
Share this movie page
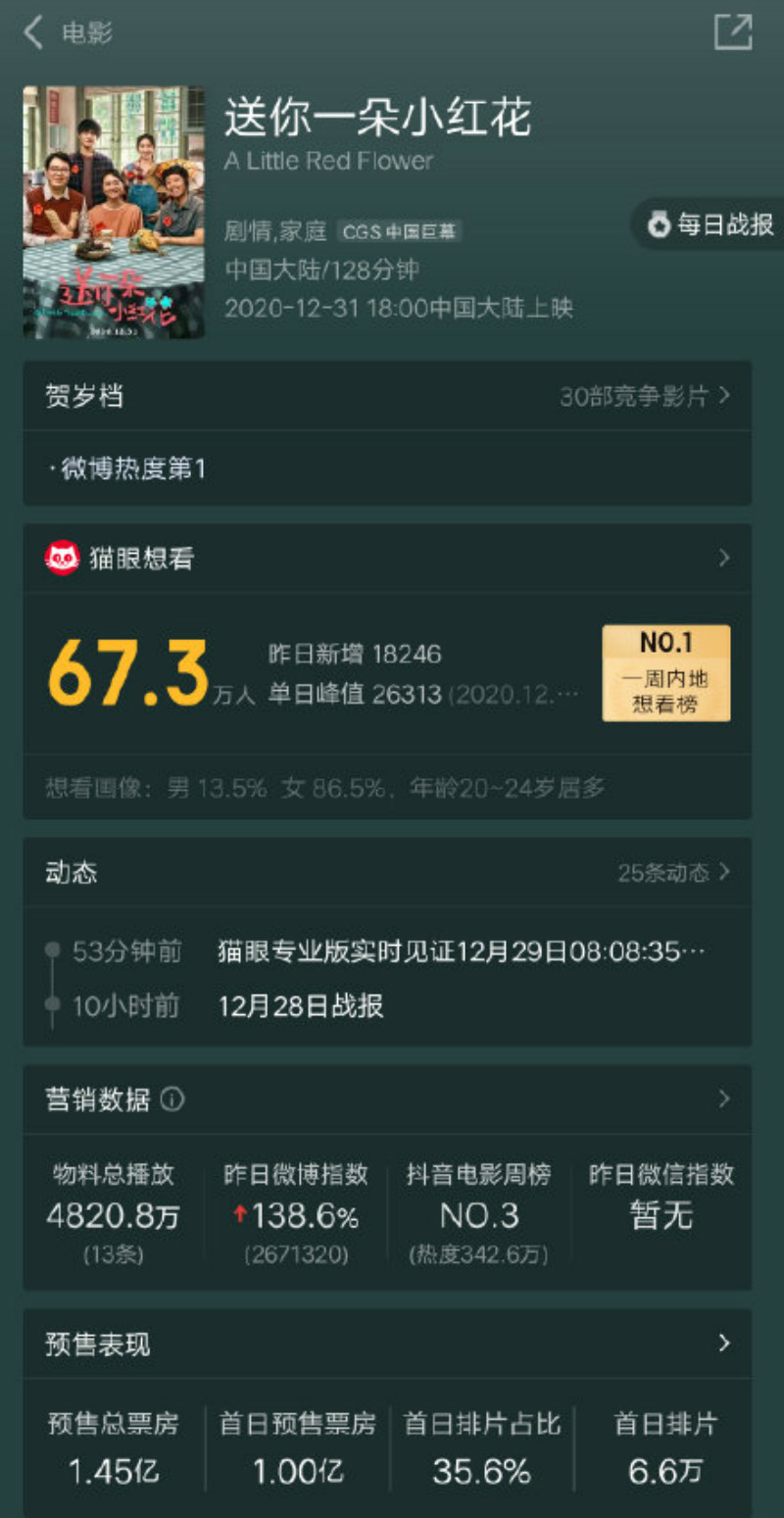coord(733,32)
